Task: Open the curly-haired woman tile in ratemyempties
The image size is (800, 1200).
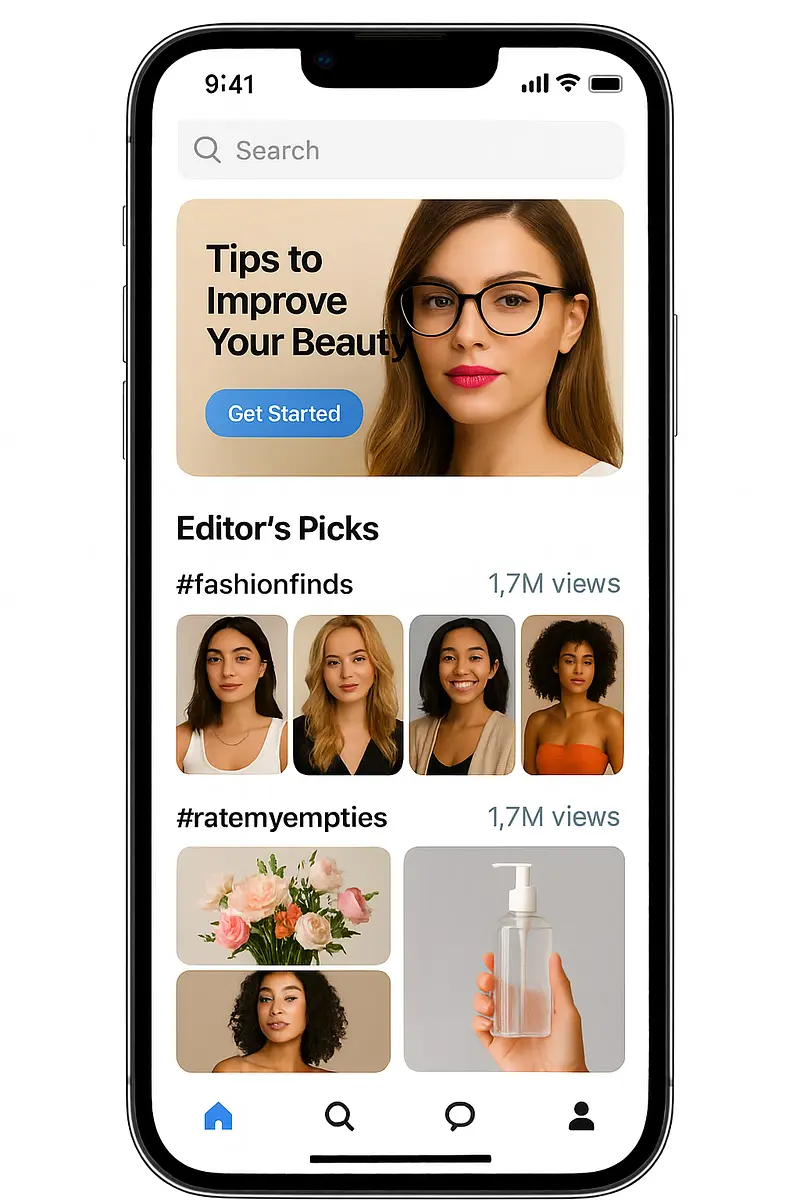Action: coord(284,1020)
